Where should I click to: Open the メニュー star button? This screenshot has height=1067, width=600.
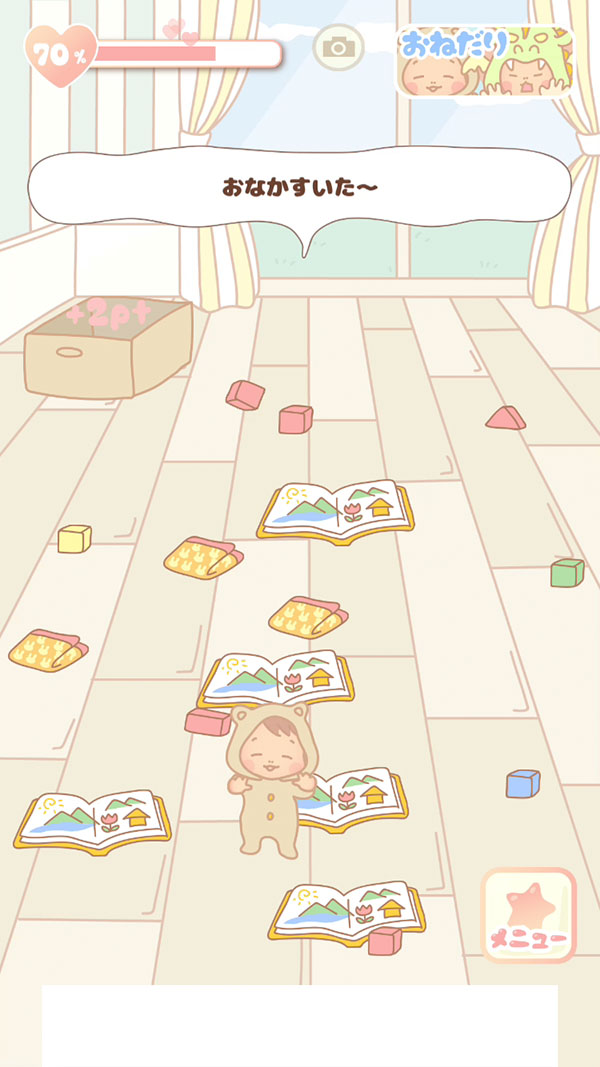(x=528, y=915)
